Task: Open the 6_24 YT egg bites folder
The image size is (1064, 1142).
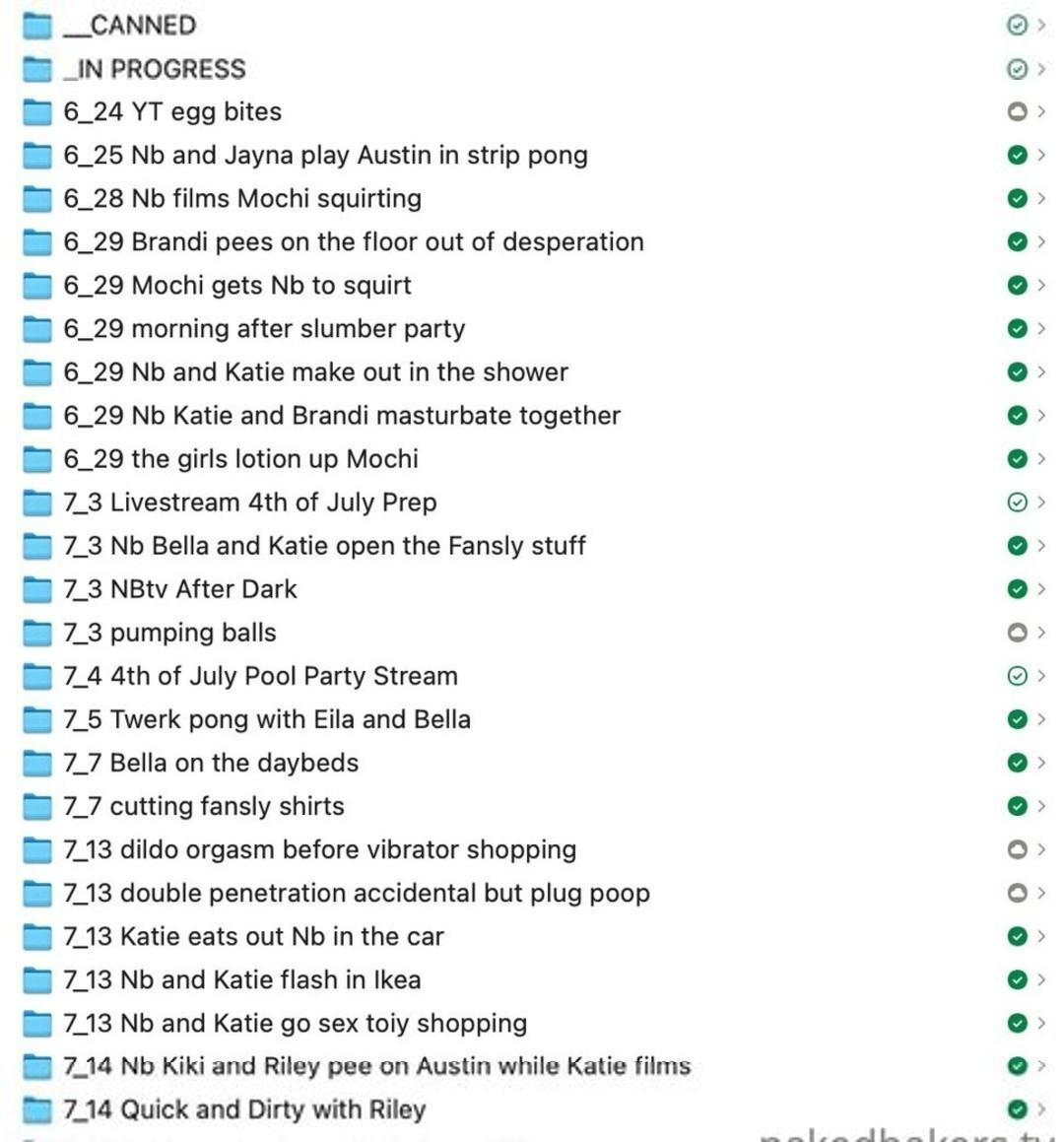Action: pyautogui.click(x=172, y=112)
